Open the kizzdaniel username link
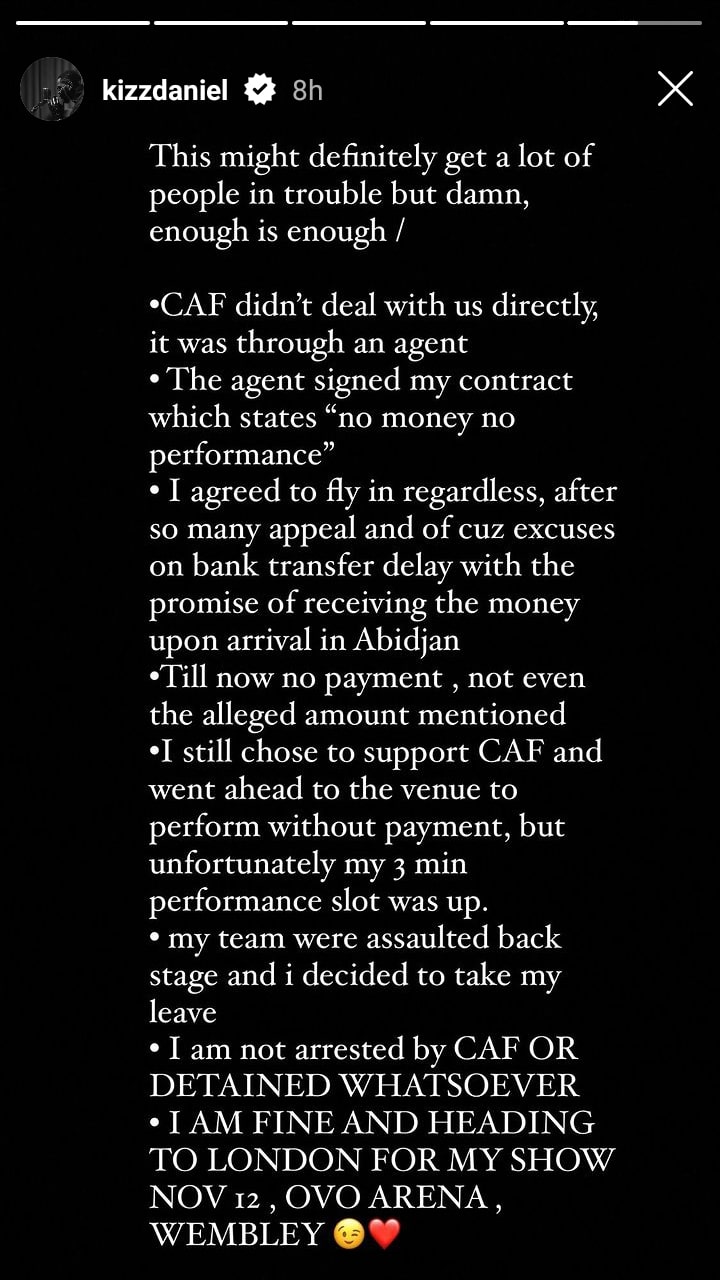 coord(165,90)
